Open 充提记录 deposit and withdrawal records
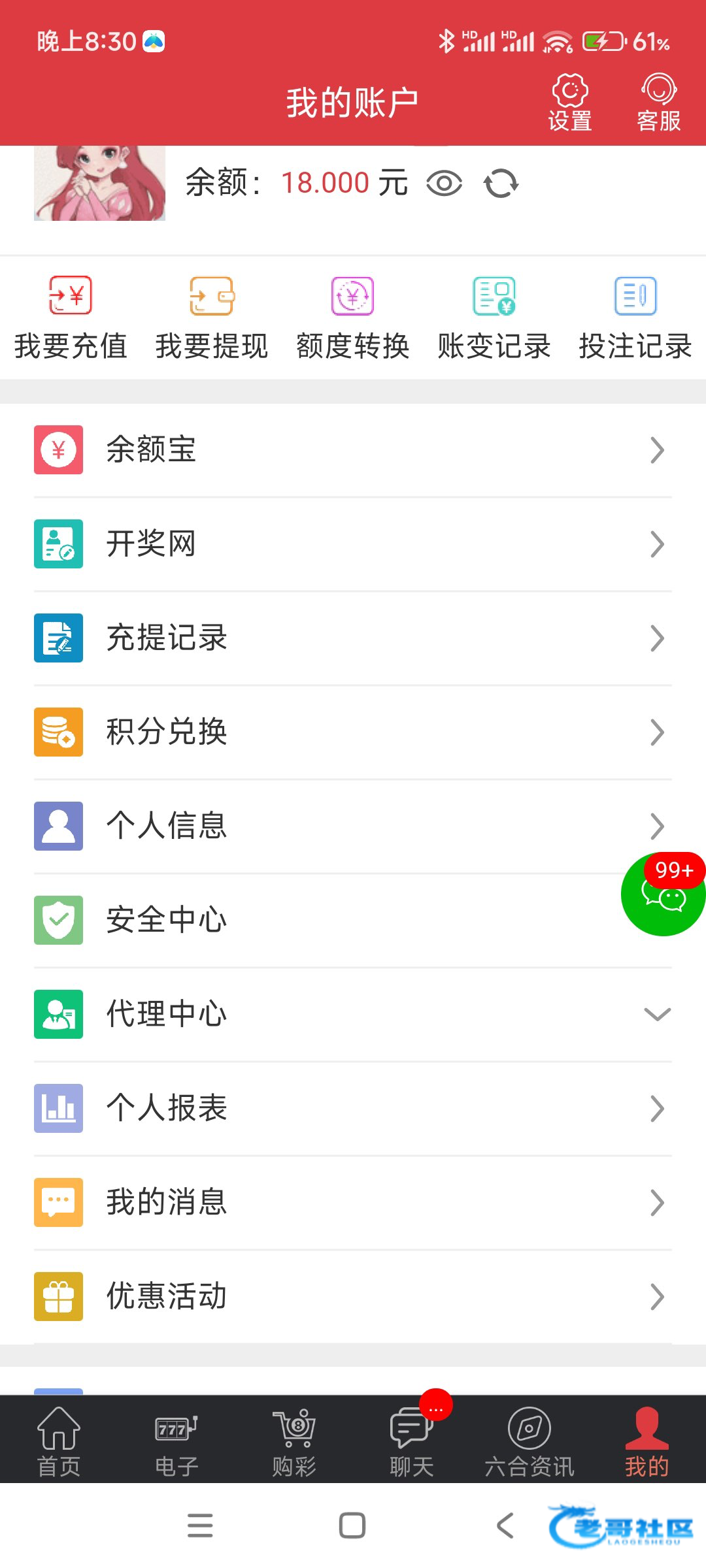This screenshot has width=706, height=1568. 353,638
